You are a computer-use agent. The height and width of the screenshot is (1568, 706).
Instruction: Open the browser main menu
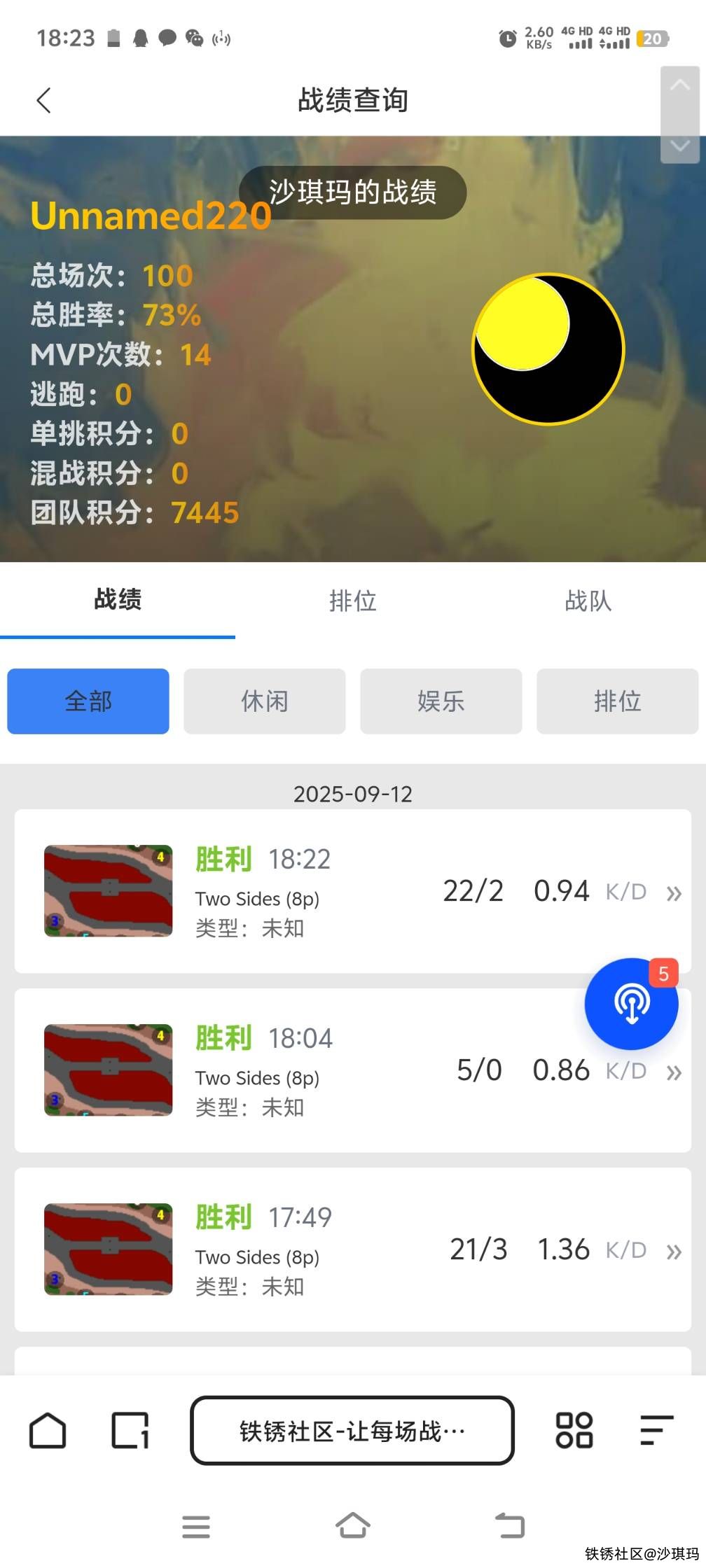(x=656, y=1430)
